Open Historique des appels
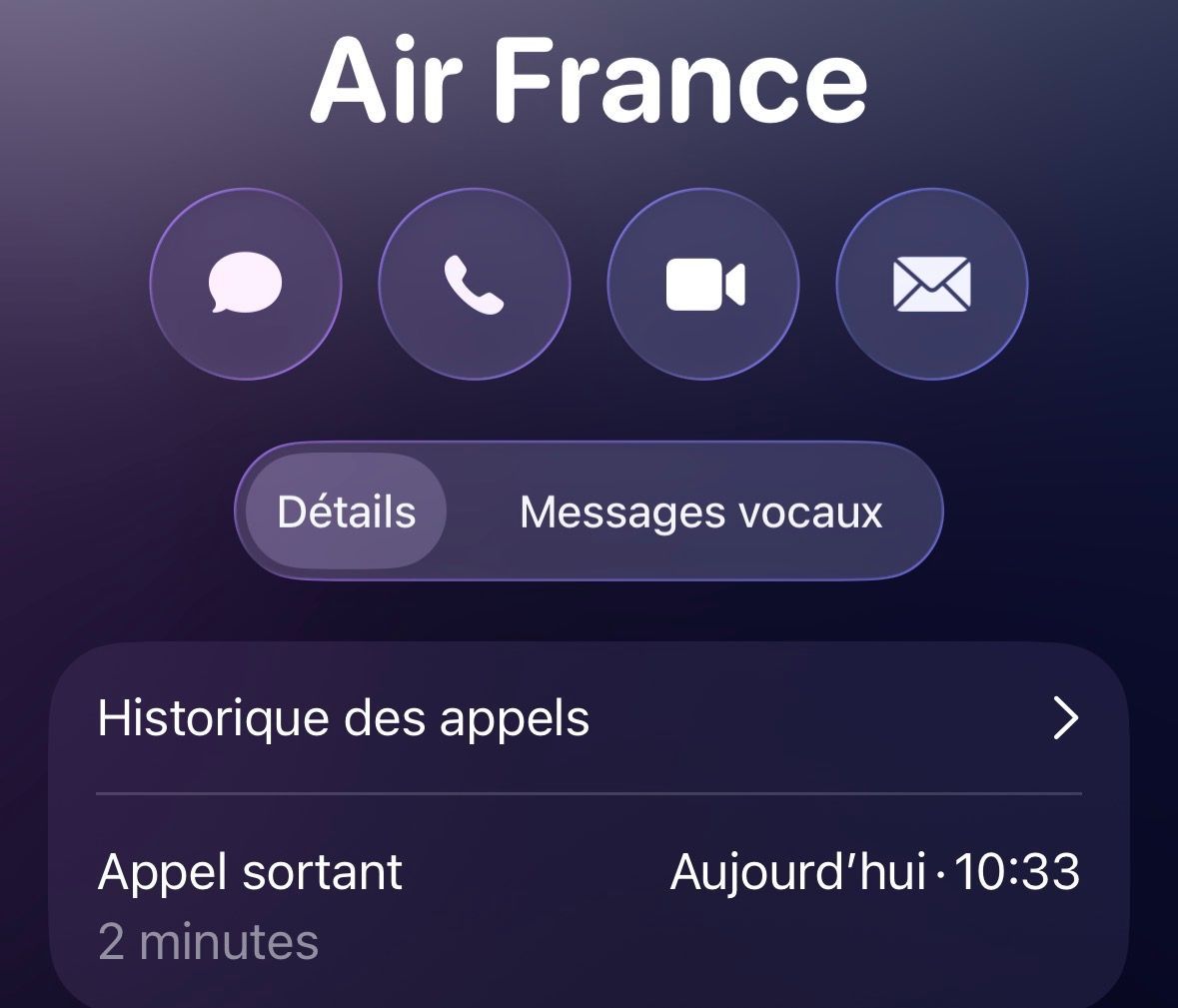Image resolution: width=1178 pixels, height=1008 pixels. pyautogui.click(x=589, y=718)
